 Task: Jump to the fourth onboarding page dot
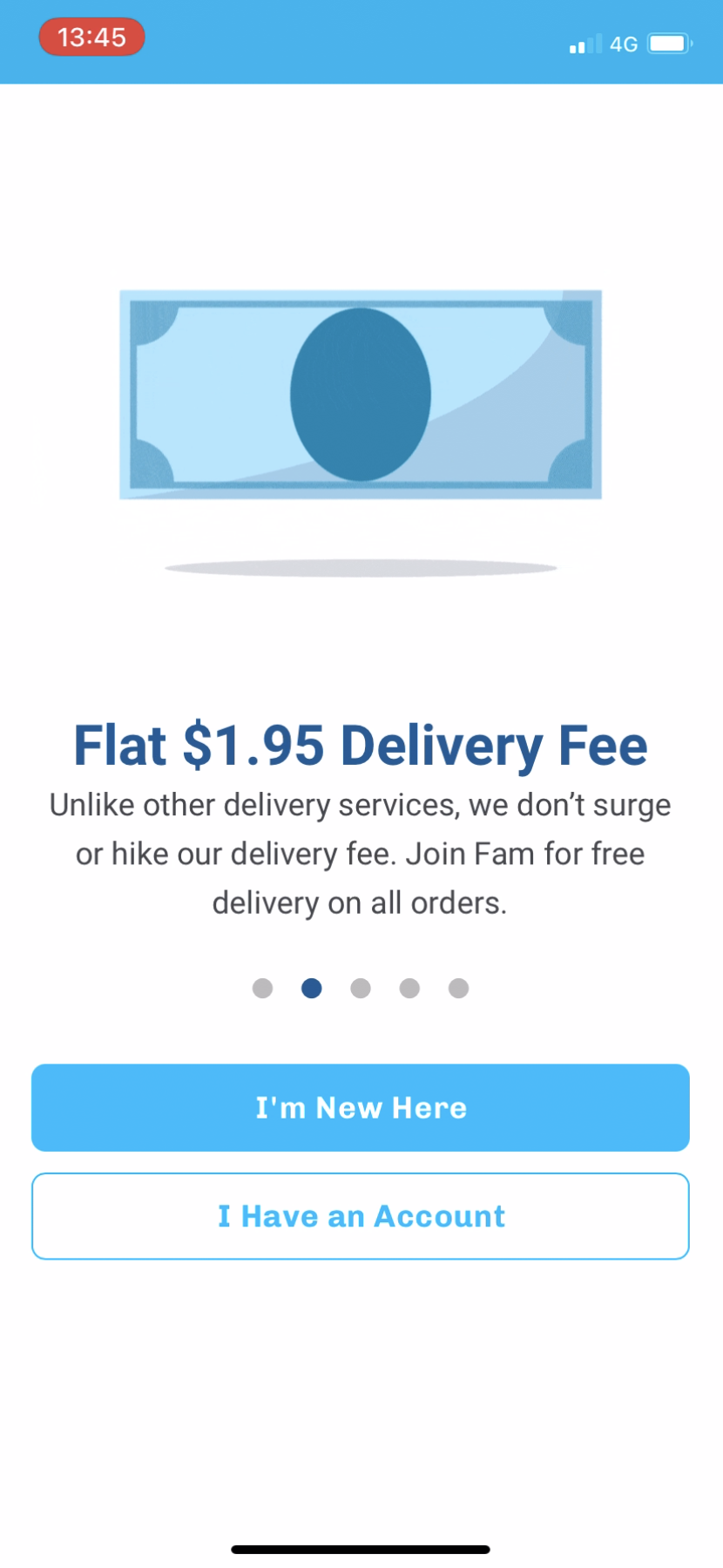410,988
